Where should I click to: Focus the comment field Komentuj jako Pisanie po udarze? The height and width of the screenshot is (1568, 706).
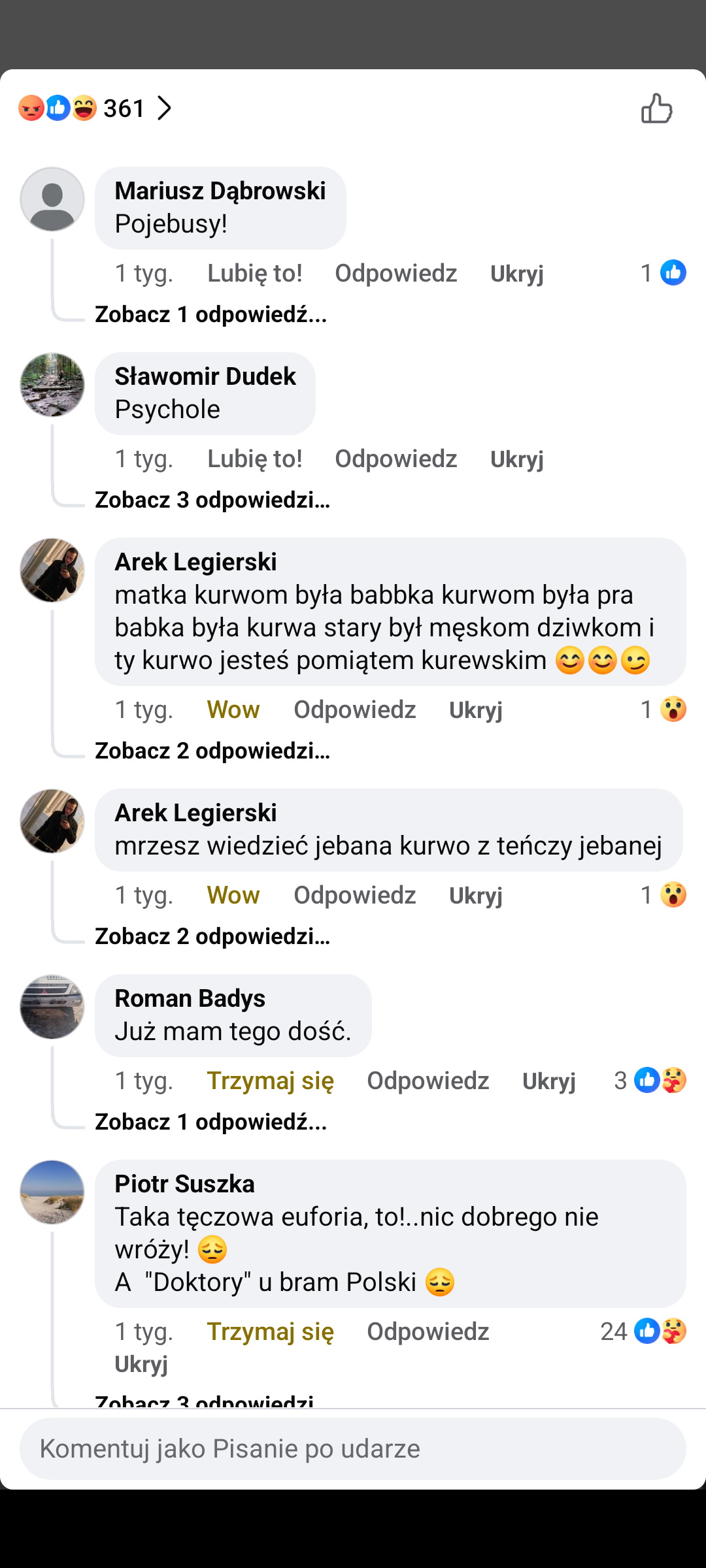(353, 1448)
